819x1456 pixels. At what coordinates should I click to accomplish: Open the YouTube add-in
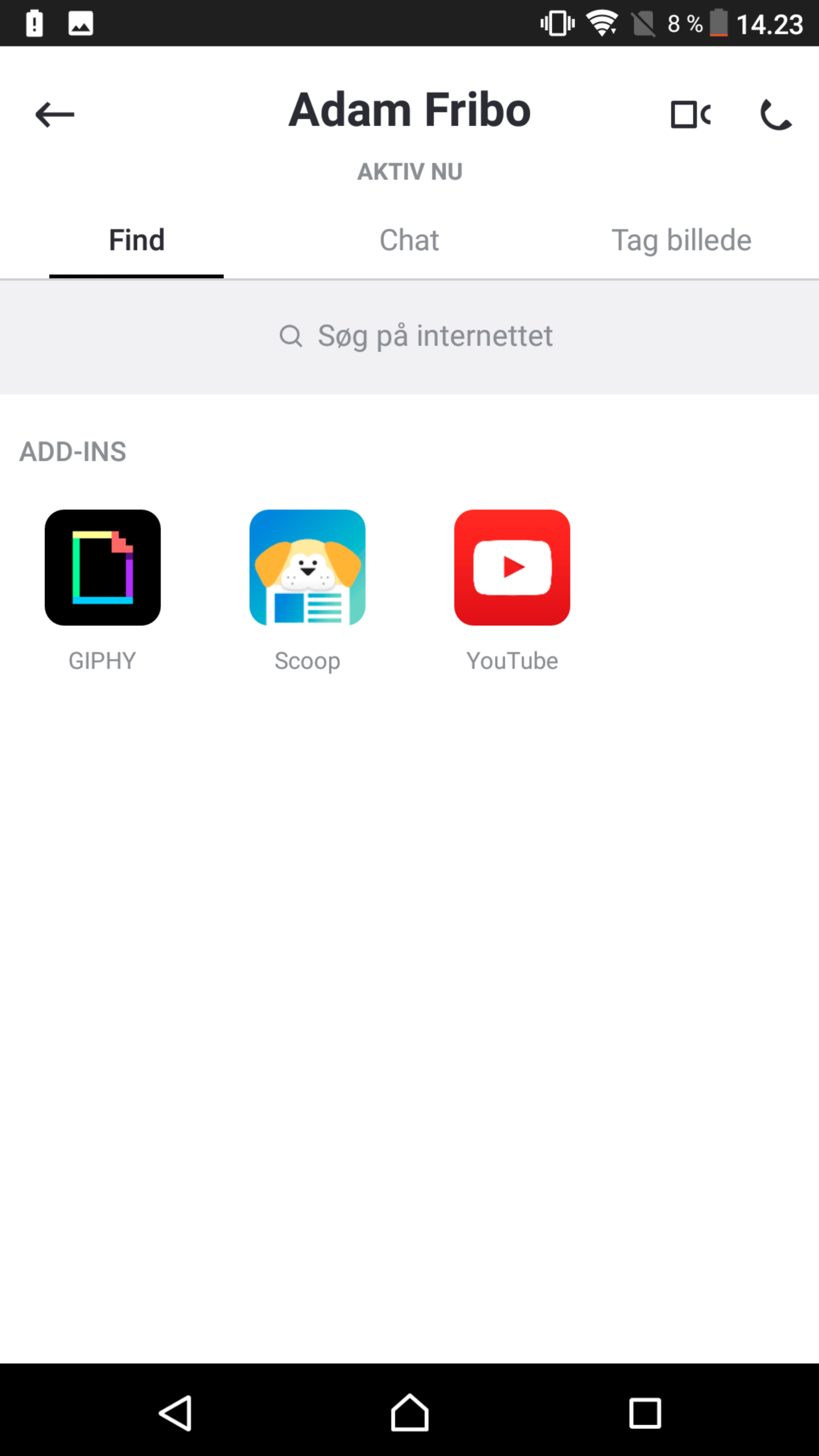[x=512, y=568]
